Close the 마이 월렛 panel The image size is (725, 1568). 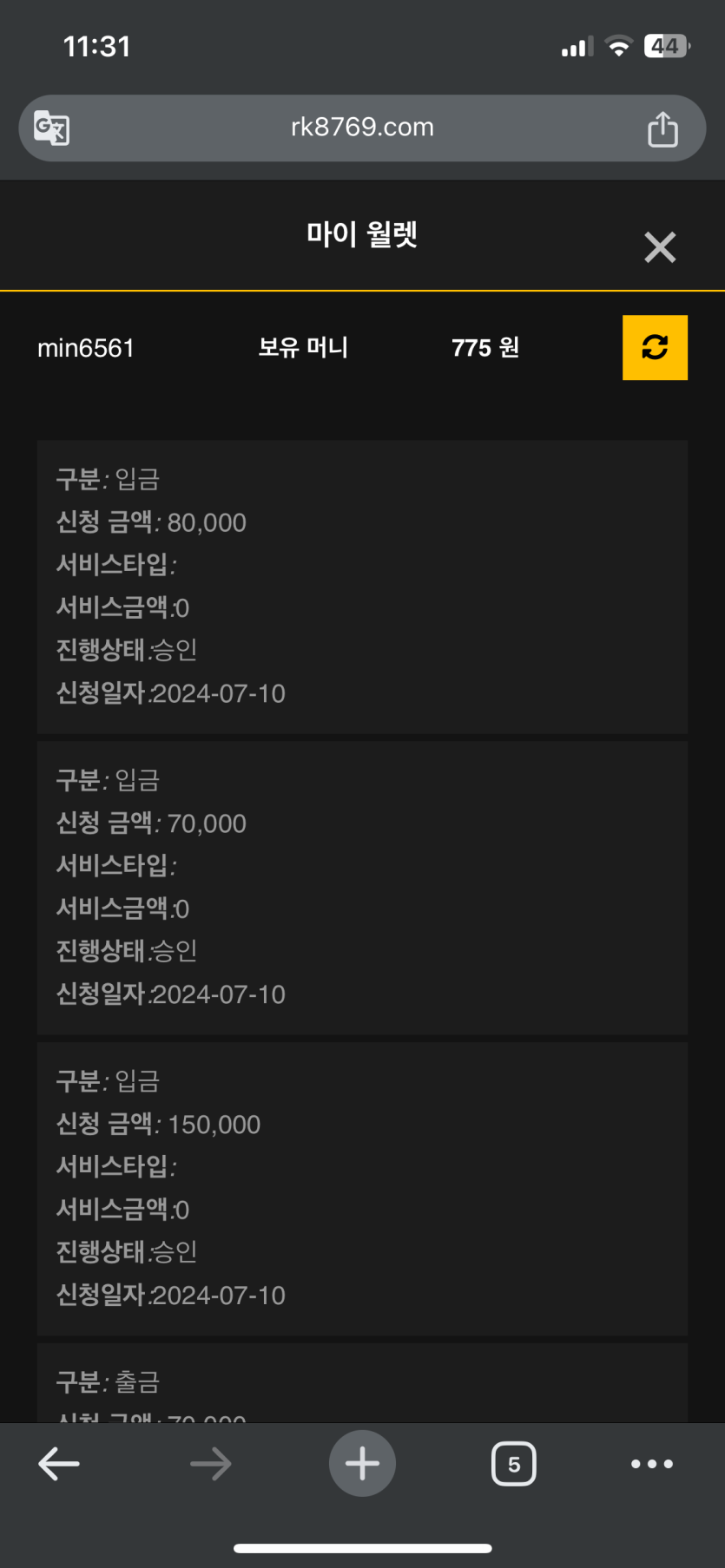pyautogui.click(x=660, y=247)
